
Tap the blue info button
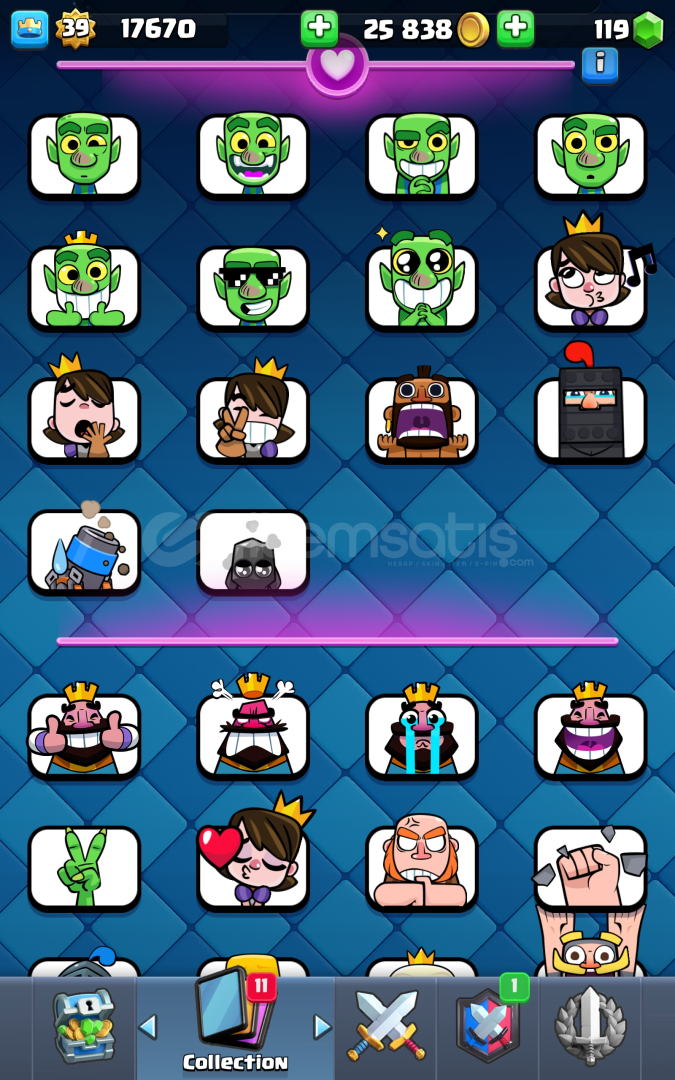pos(600,64)
